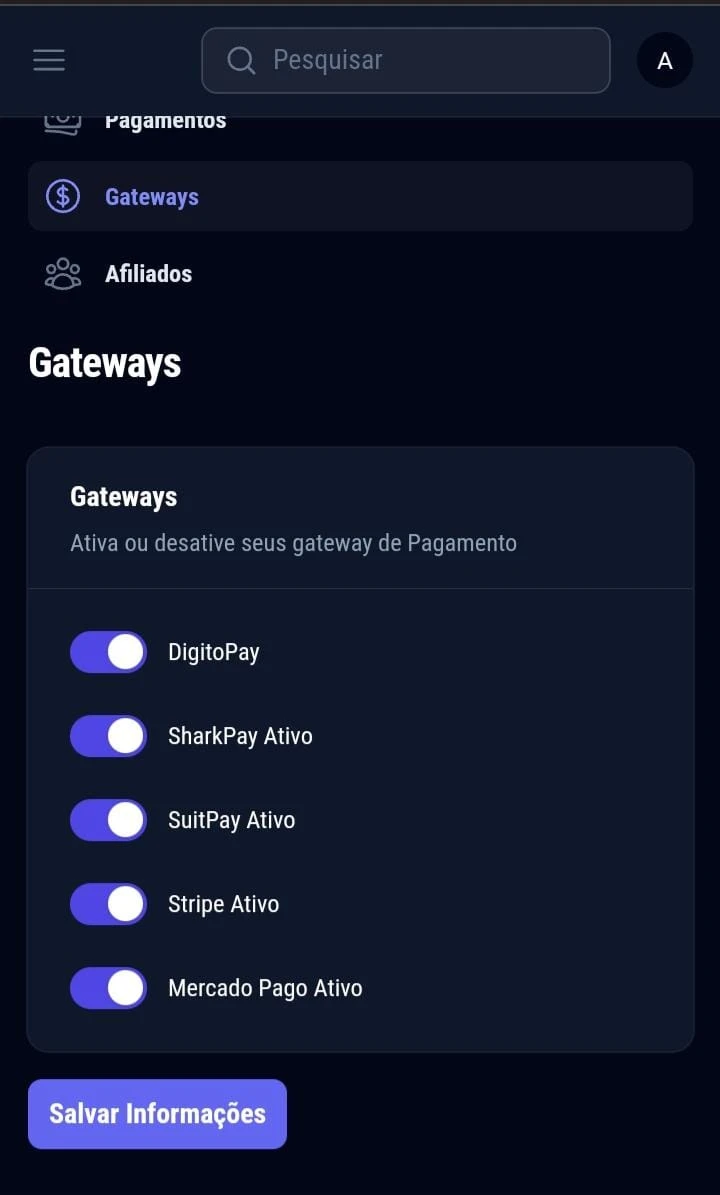This screenshot has width=720, height=1195.
Task: Disable the DigitoPay gateway switch
Action: (108, 652)
